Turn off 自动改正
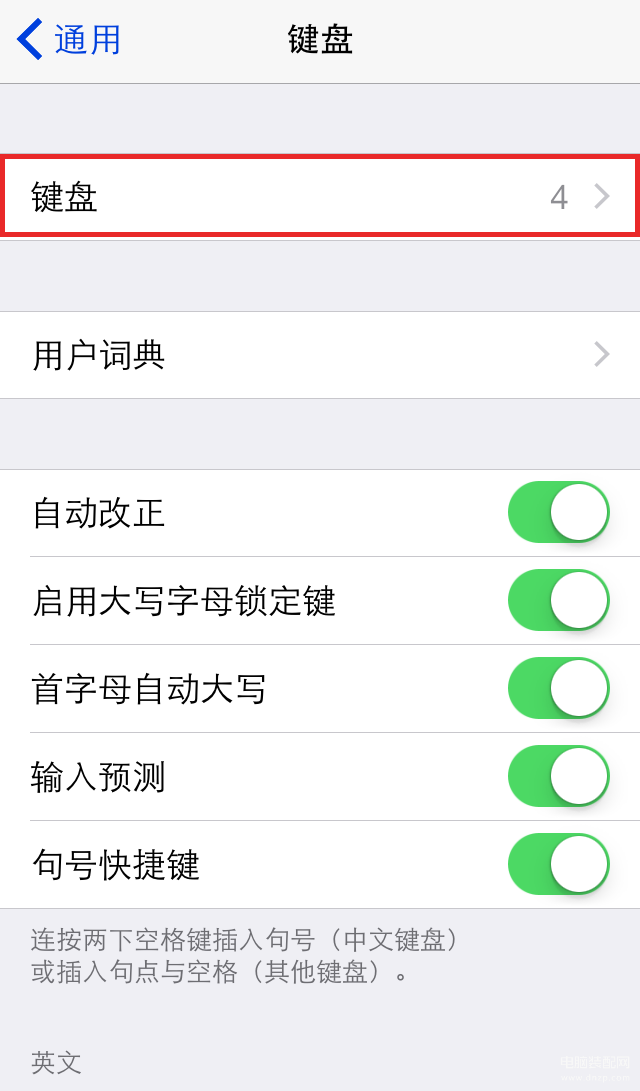The image size is (640, 1091). point(559,513)
